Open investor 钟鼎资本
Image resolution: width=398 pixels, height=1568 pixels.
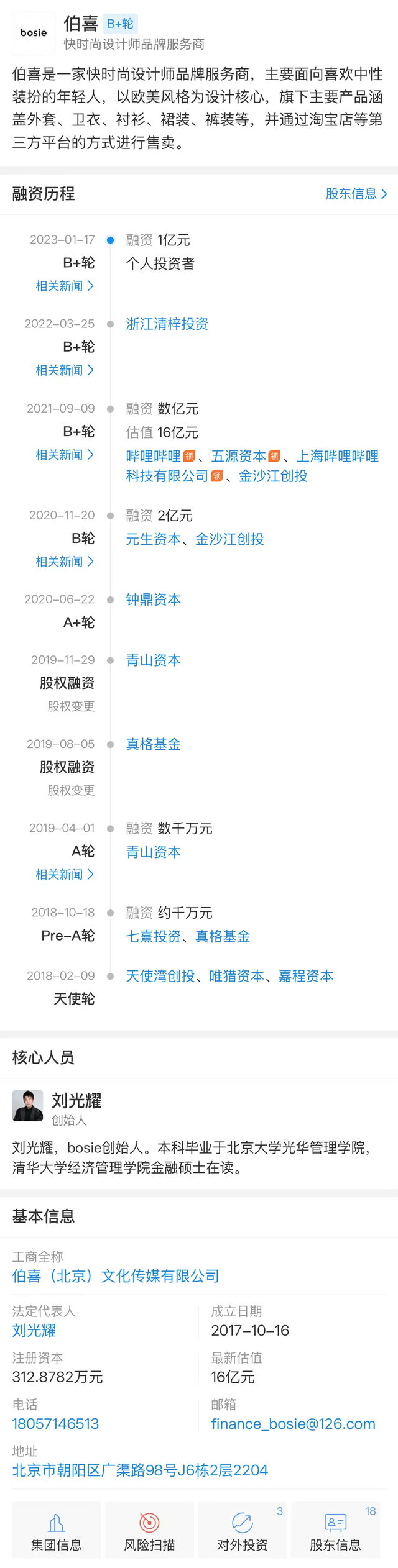pyautogui.click(x=153, y=599)
